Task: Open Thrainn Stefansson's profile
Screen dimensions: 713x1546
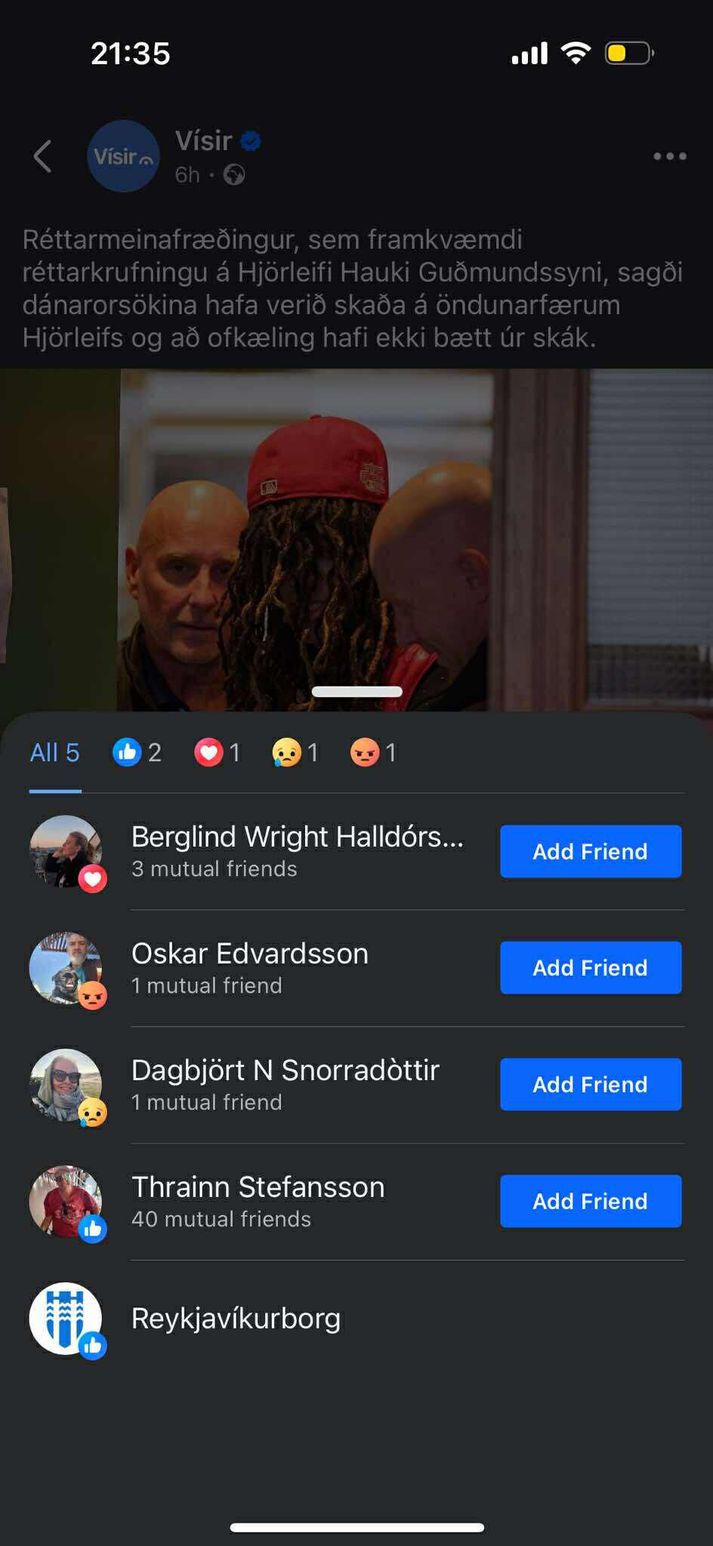Action: pos(257,1188)
